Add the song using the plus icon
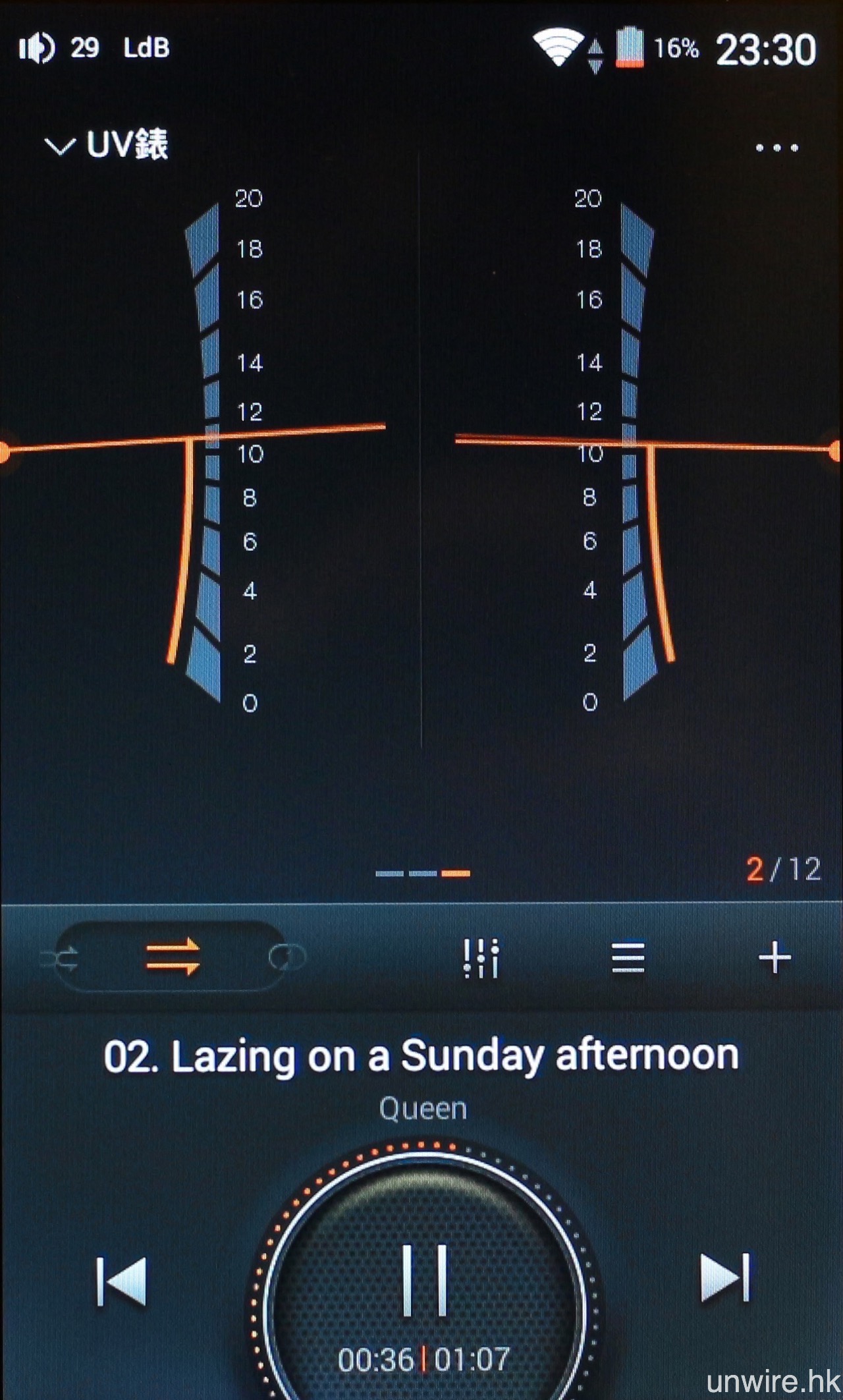Screen dimensions: 843x1400 [775, 957]
